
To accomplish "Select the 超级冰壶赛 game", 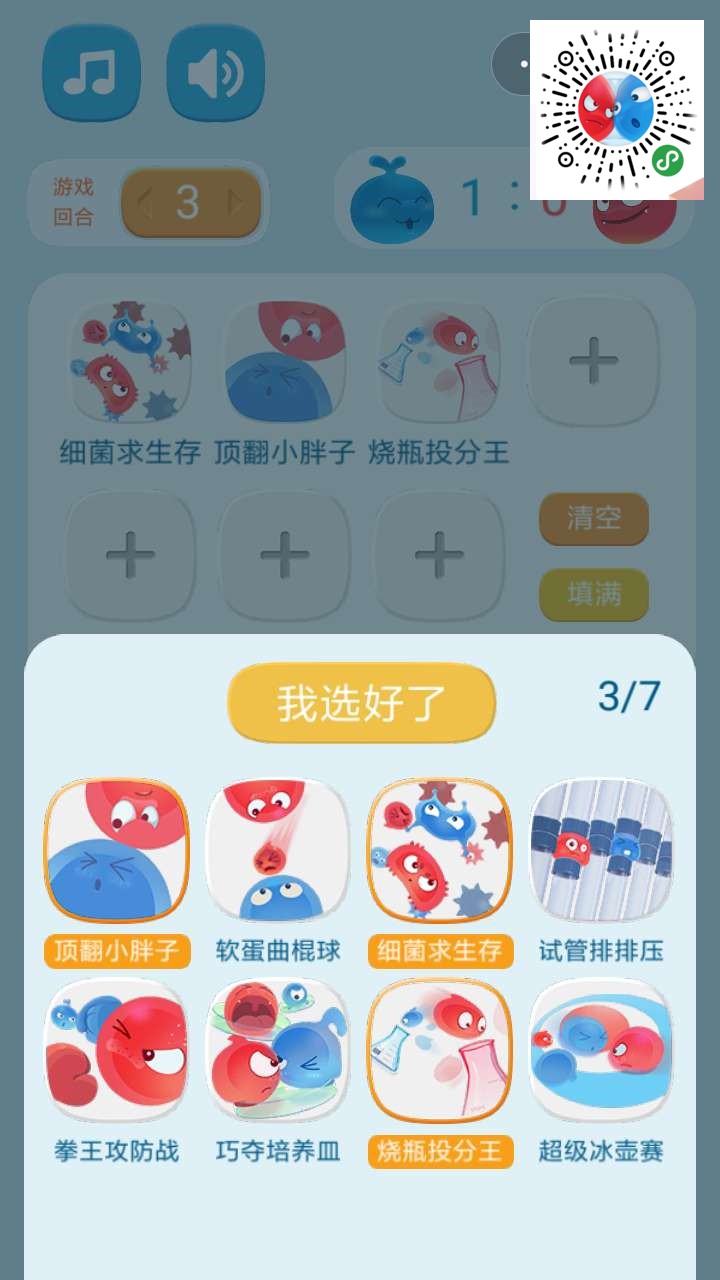I will tap(601, 1049).
